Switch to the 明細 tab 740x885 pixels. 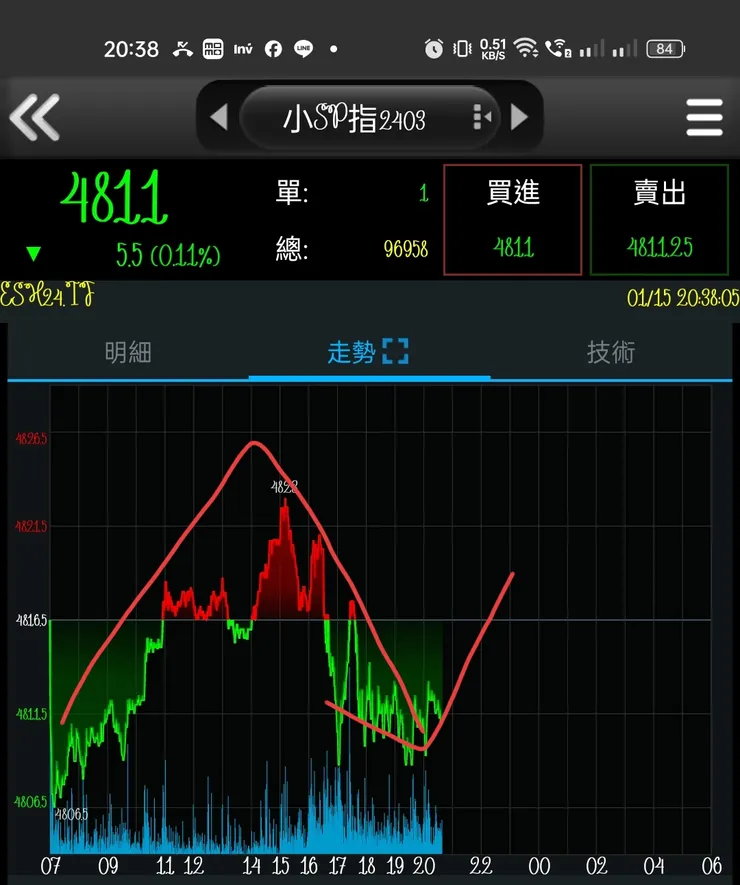(128, 352)
